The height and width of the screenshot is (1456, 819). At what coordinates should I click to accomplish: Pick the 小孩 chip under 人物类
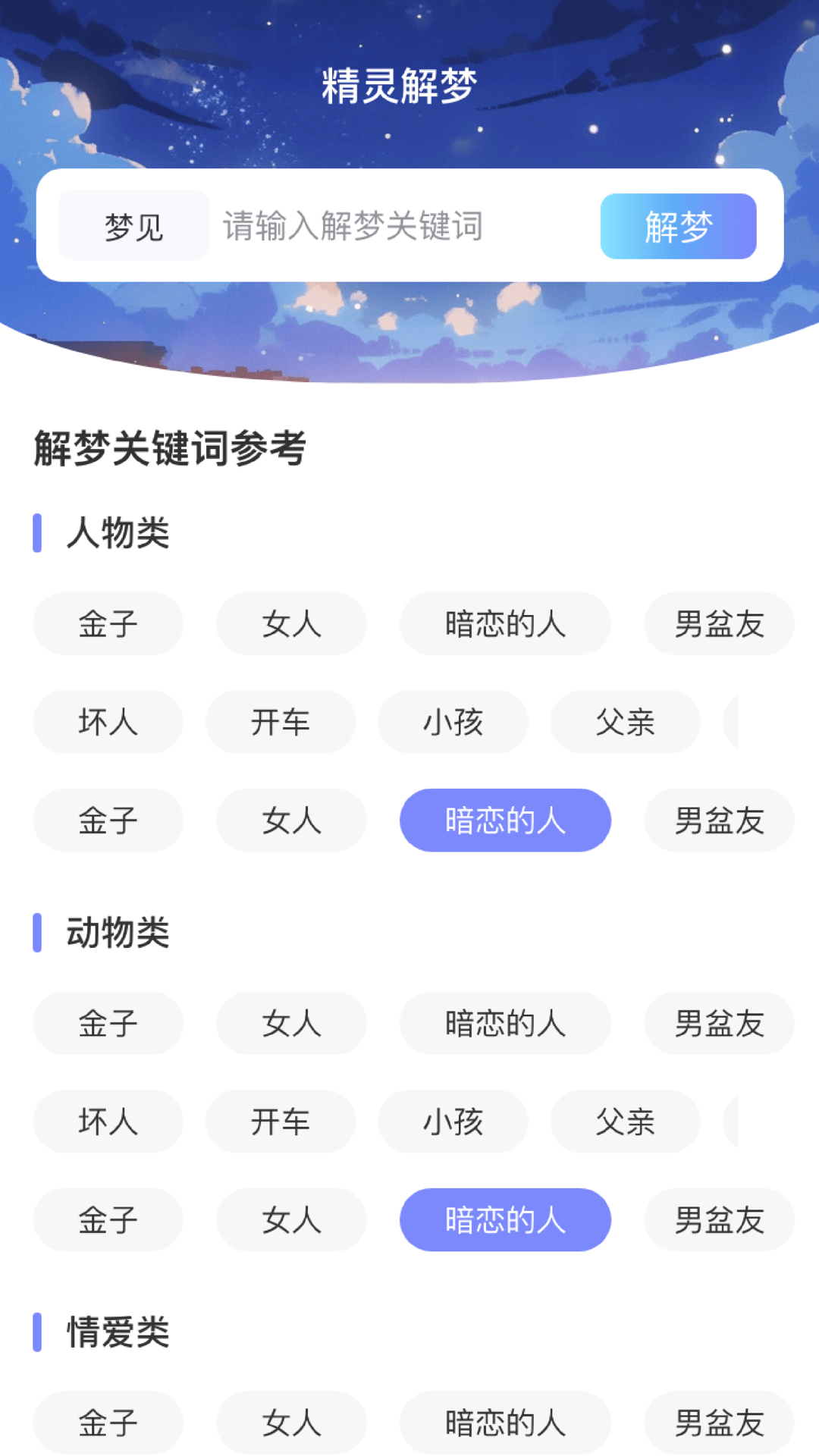[453, 722]
